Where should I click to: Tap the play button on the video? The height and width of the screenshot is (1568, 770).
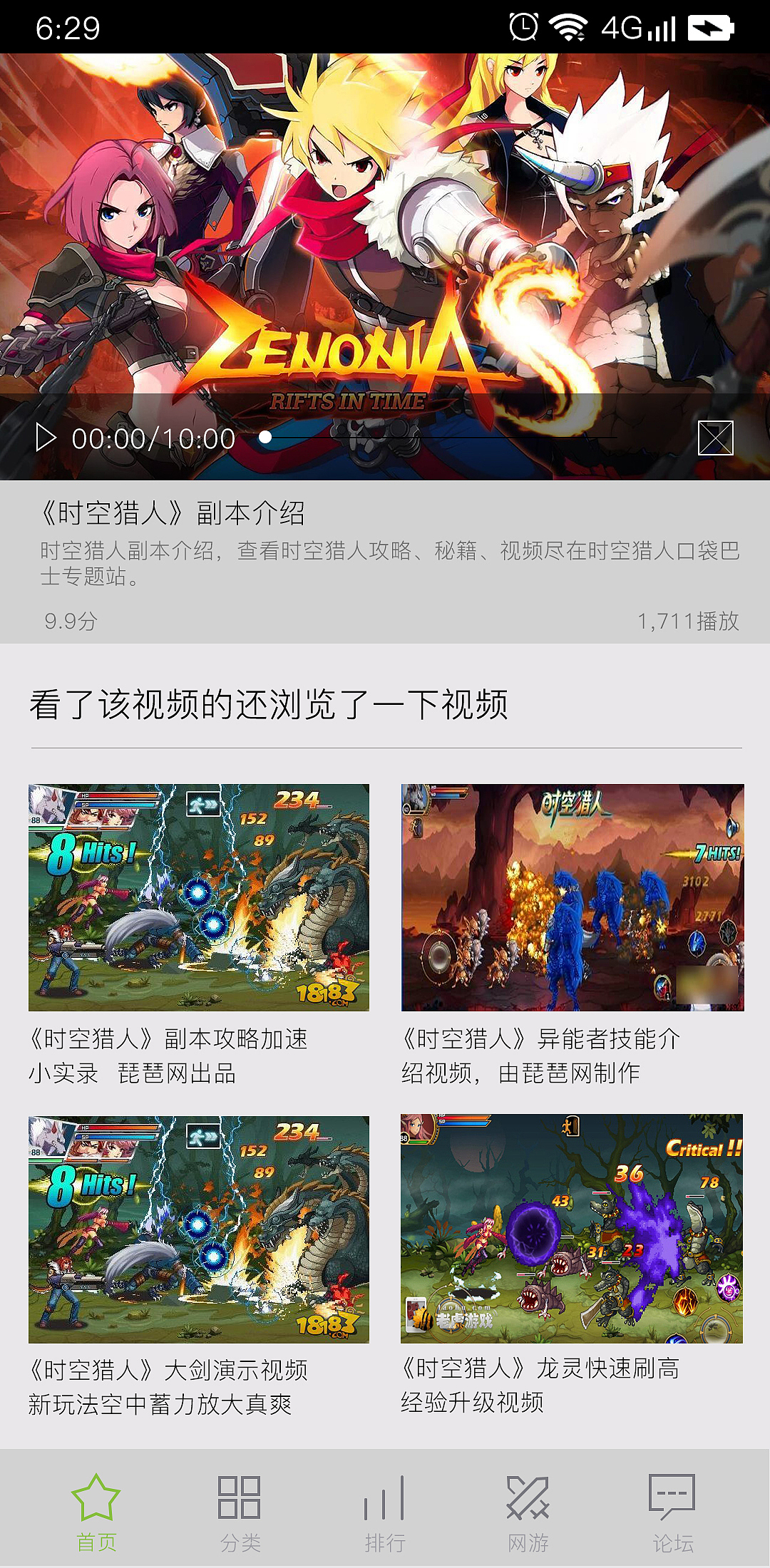[x=46, y=438]
